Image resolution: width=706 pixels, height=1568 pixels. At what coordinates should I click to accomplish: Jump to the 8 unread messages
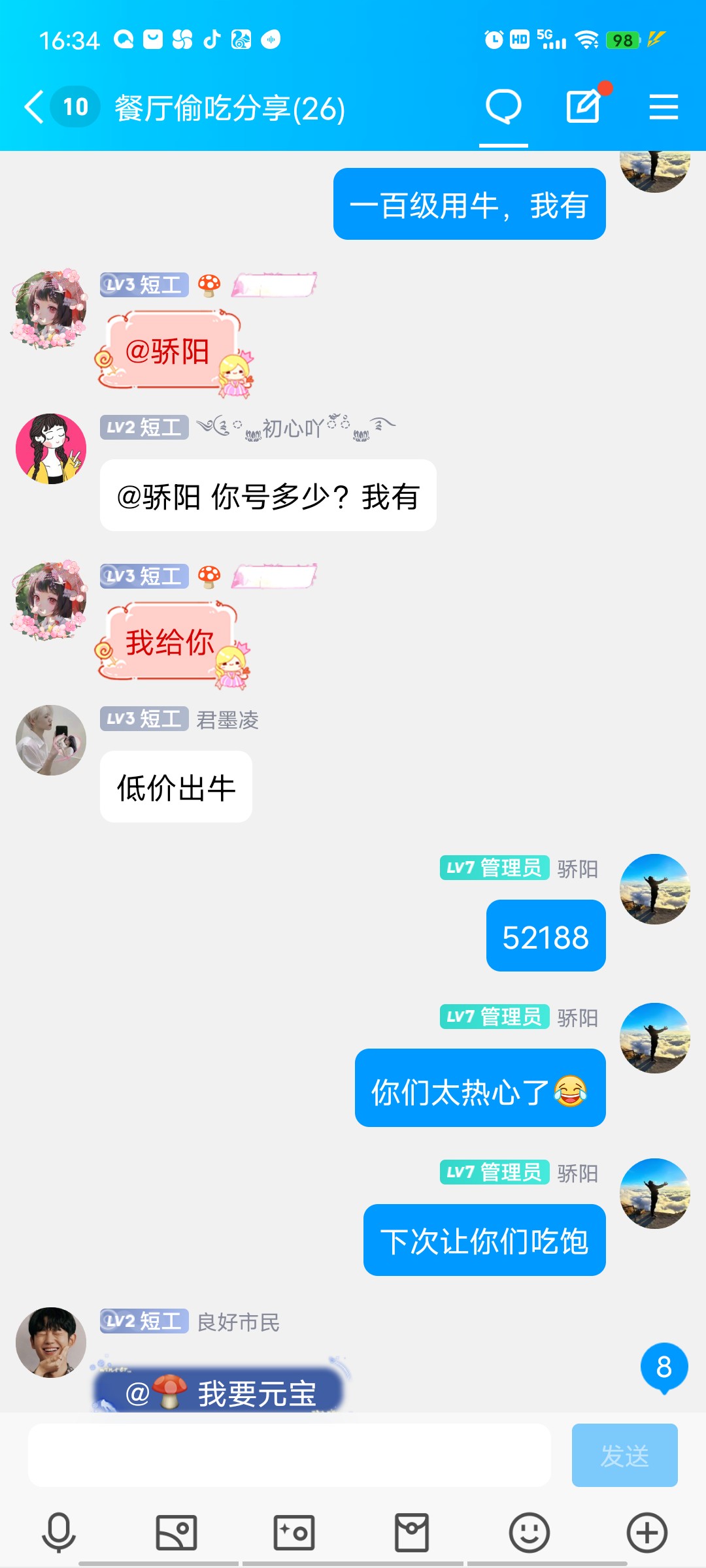coord(664,1367)
